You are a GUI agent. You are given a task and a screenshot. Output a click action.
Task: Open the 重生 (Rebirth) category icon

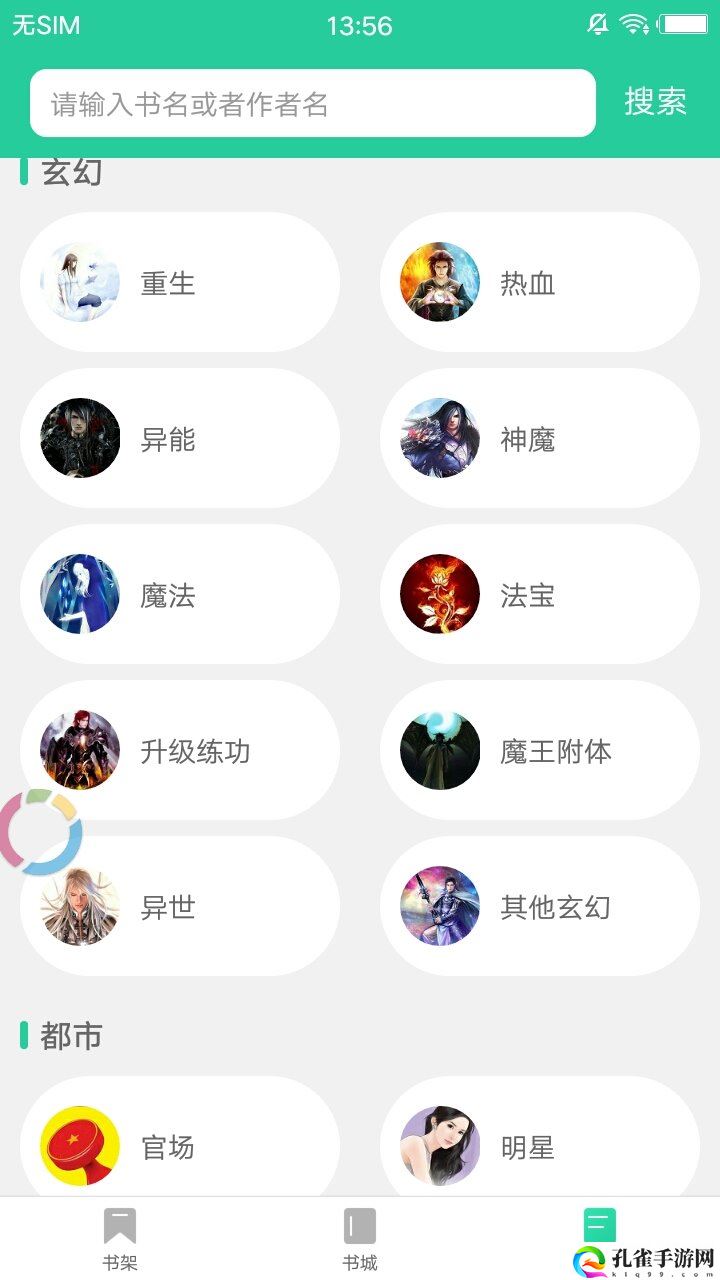coord(79,282)
